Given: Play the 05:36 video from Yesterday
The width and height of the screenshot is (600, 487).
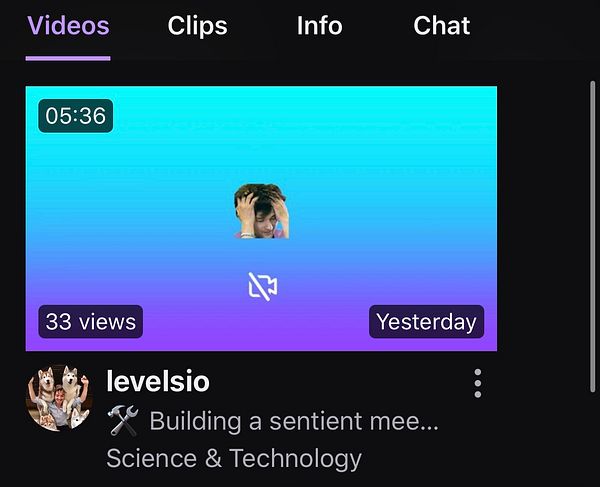Looking at the screenshot, I should (x=261, y=218).
